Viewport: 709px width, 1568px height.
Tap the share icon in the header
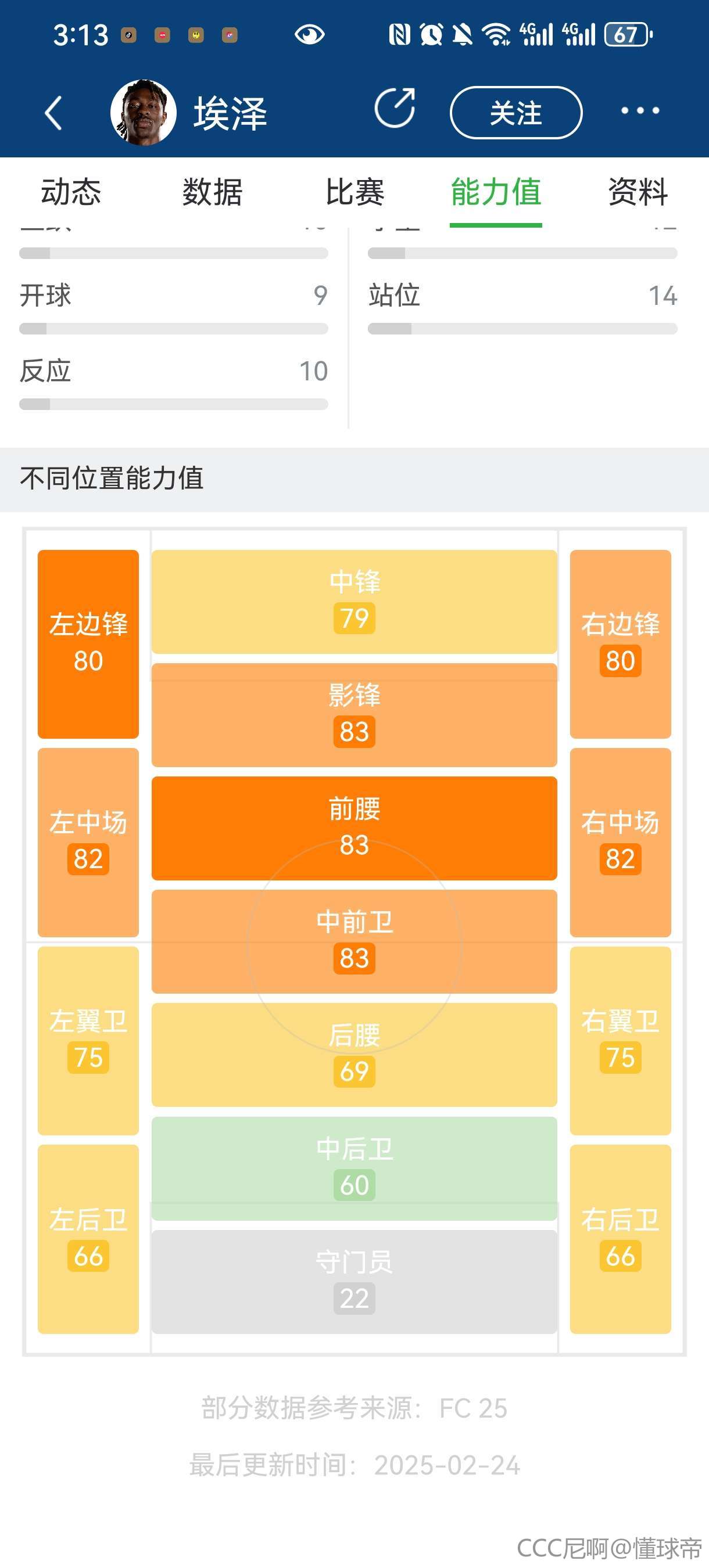point(395,109)
